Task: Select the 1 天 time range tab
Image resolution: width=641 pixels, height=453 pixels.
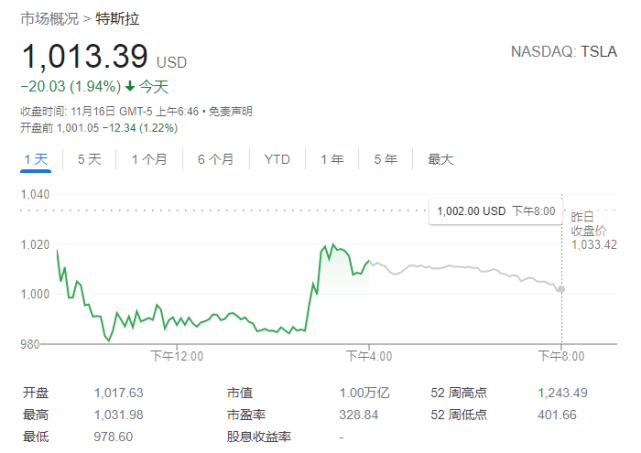Action: coord(36,159)
